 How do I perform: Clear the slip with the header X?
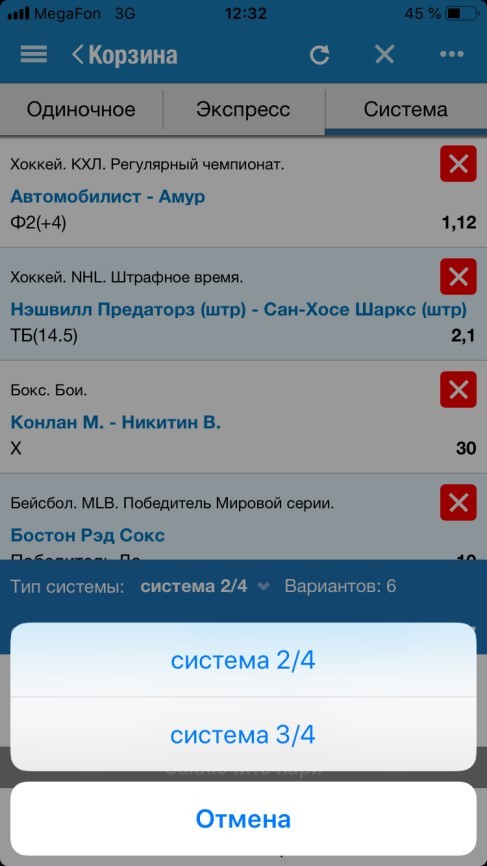384,54
